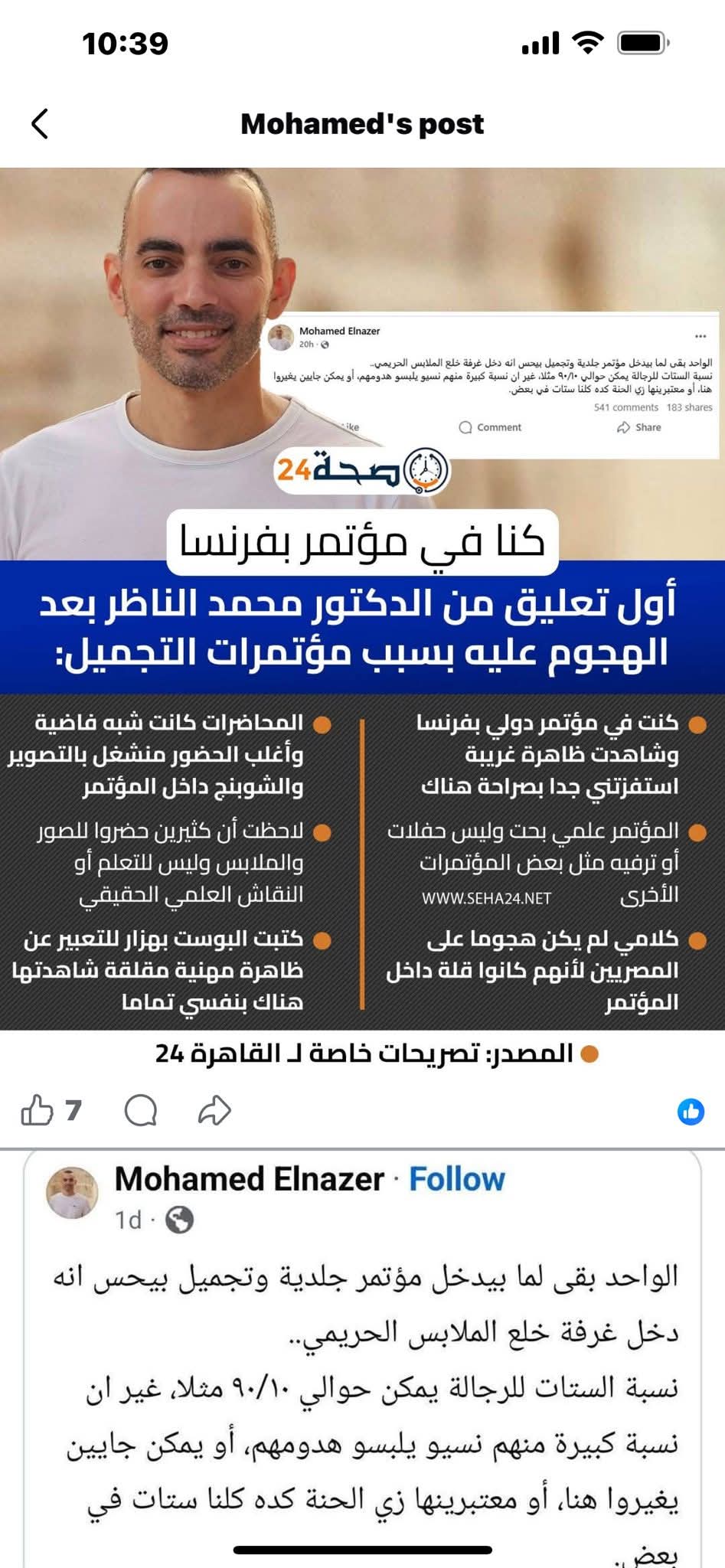Go back from Mohamed's post

(x=40, y=123)
